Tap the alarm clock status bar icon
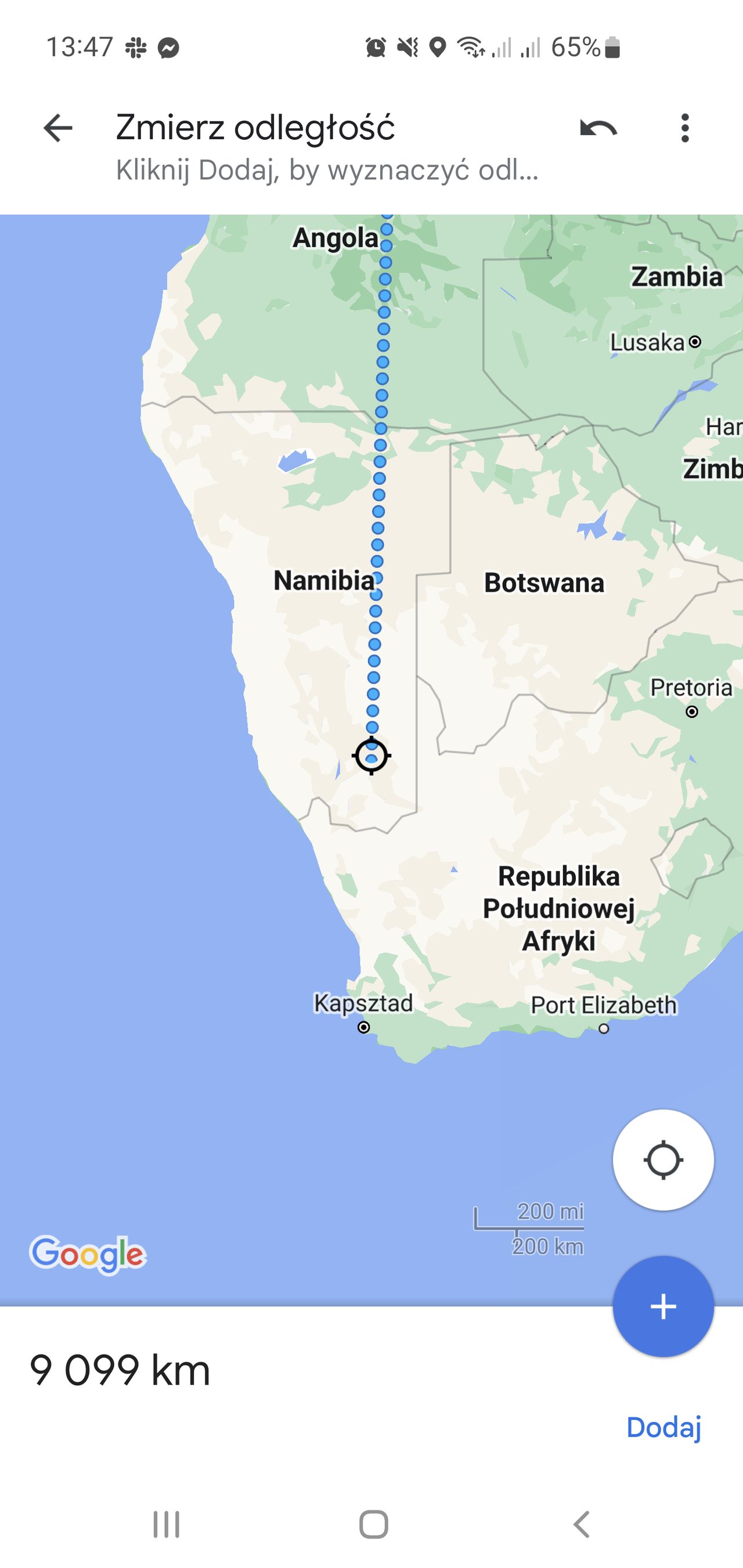The width and height of the screenshot is (743, 1568). (376, 48)
